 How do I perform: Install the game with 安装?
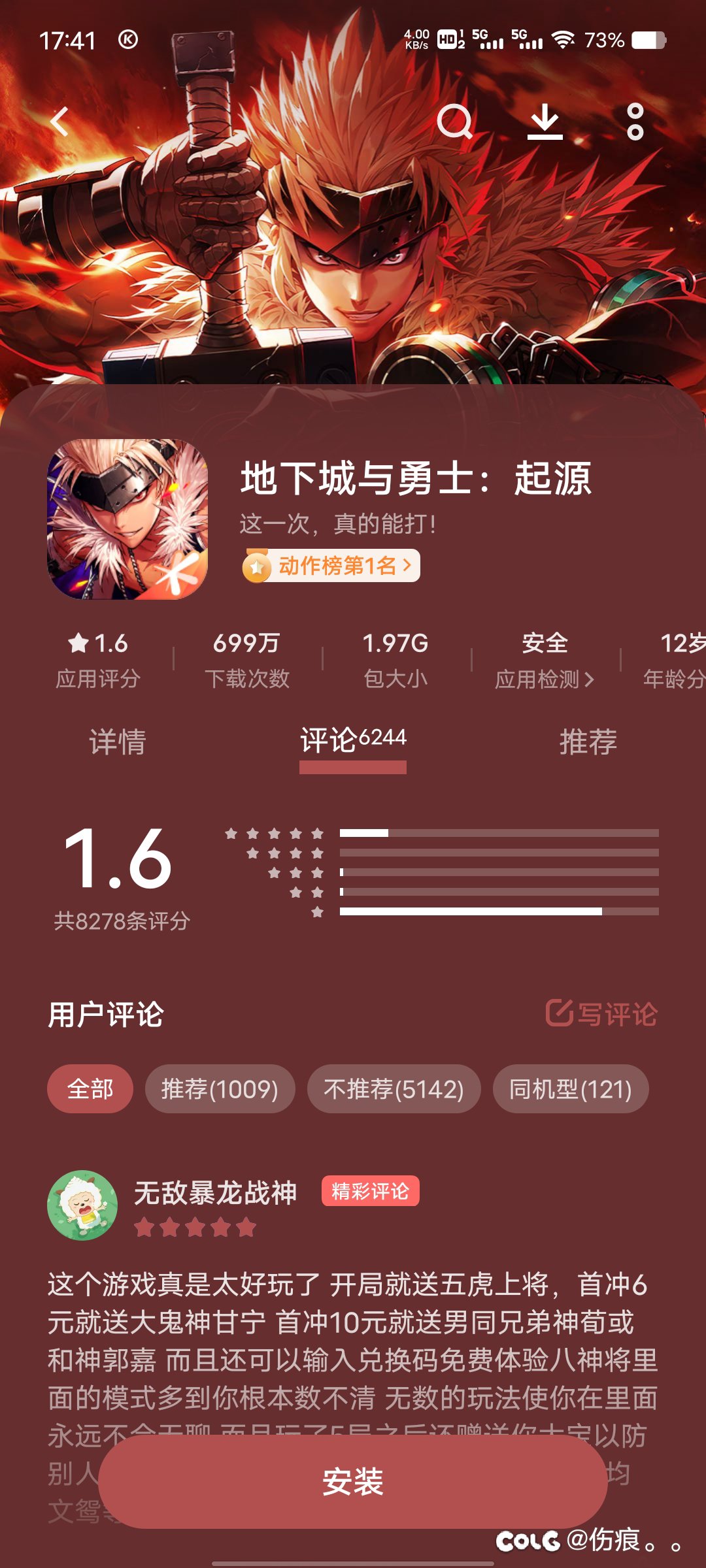coord(353,1482)
